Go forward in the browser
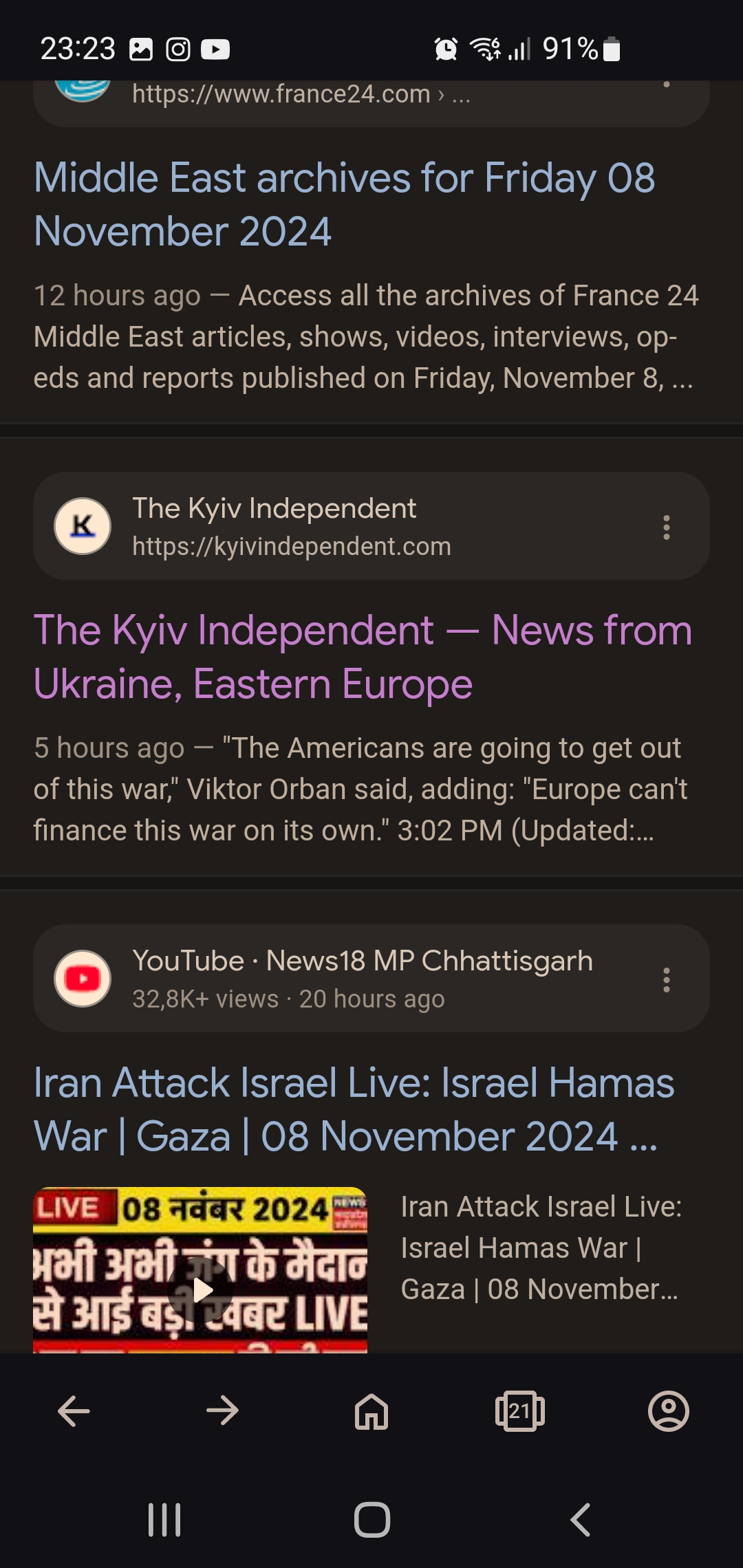The image size is (743, 1568). [x=222, y=1411]
